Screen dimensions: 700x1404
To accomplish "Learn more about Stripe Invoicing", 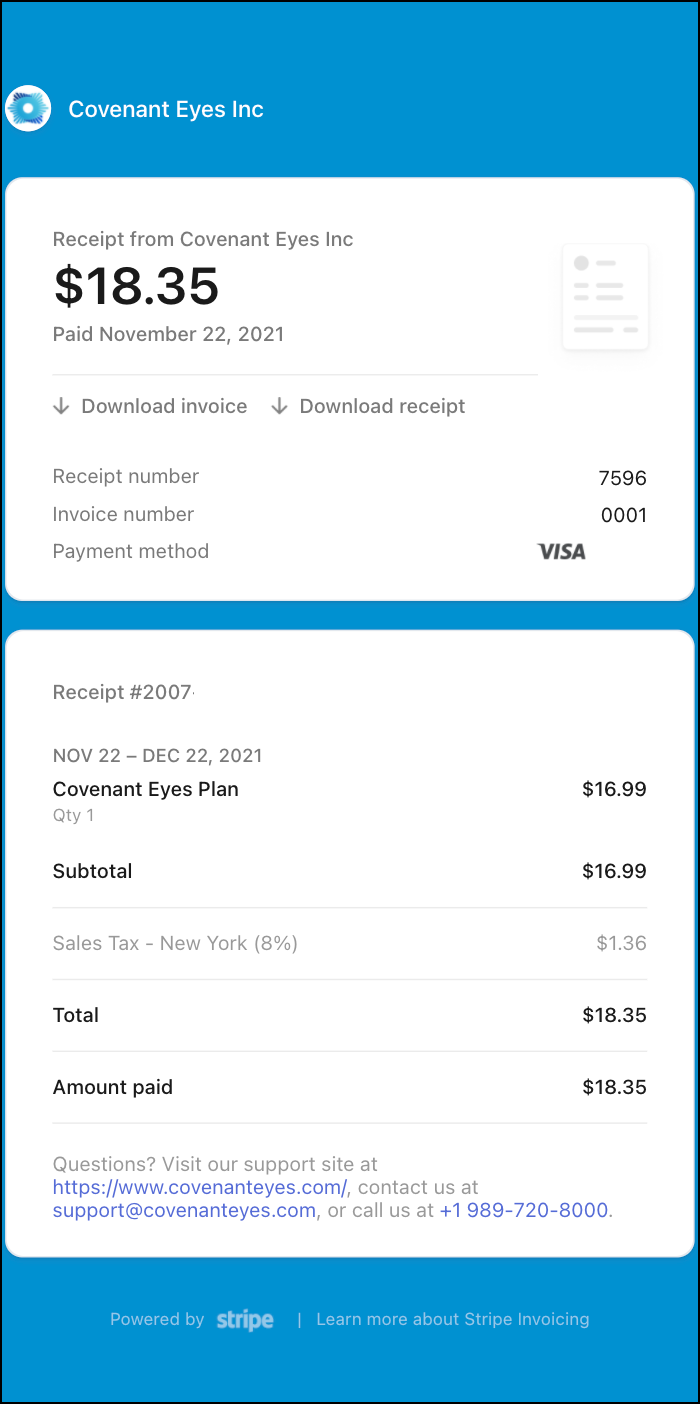I will pos(453,1319).
